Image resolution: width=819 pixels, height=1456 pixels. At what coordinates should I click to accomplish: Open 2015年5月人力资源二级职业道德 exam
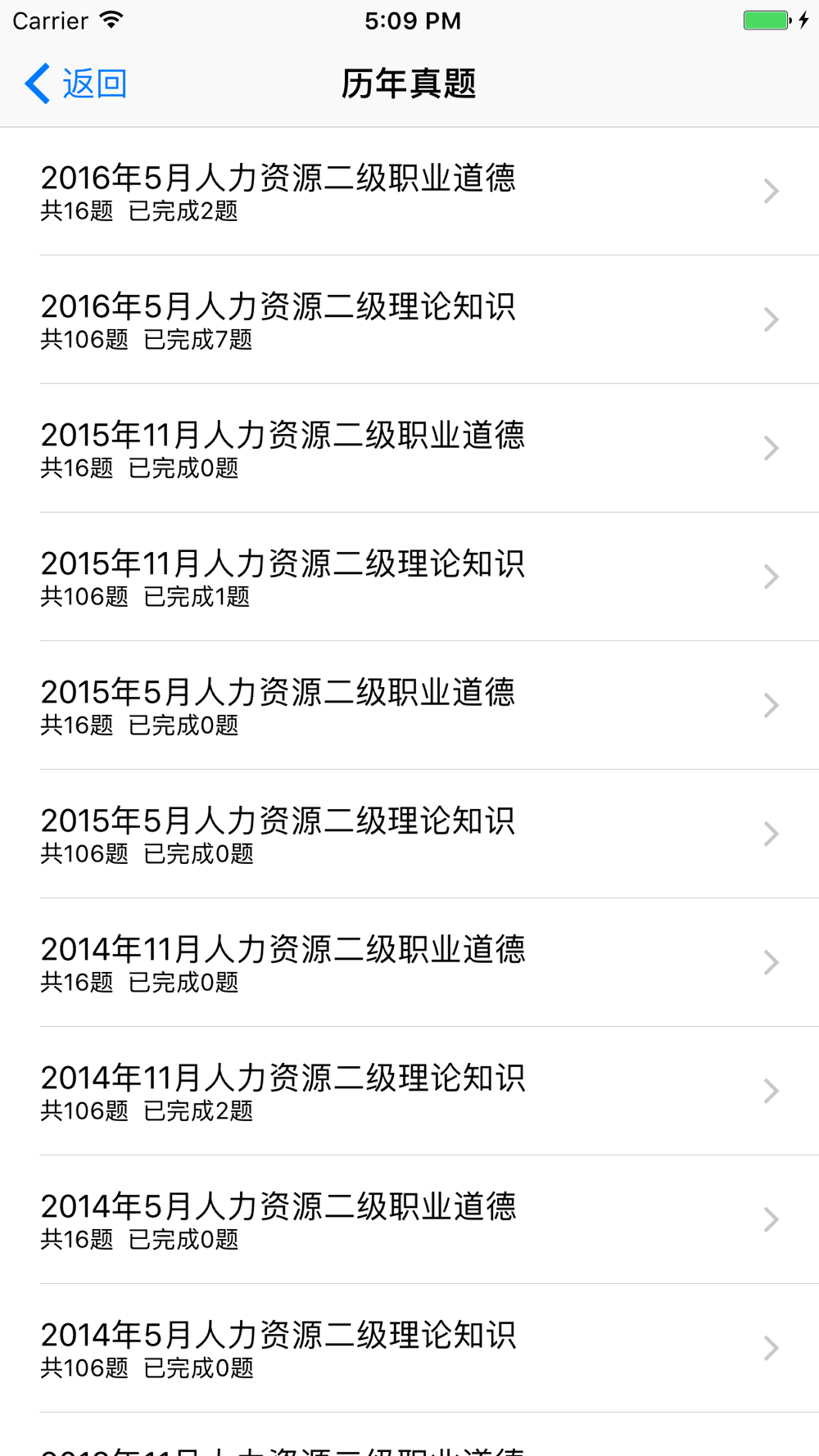(x=409, y=705)
